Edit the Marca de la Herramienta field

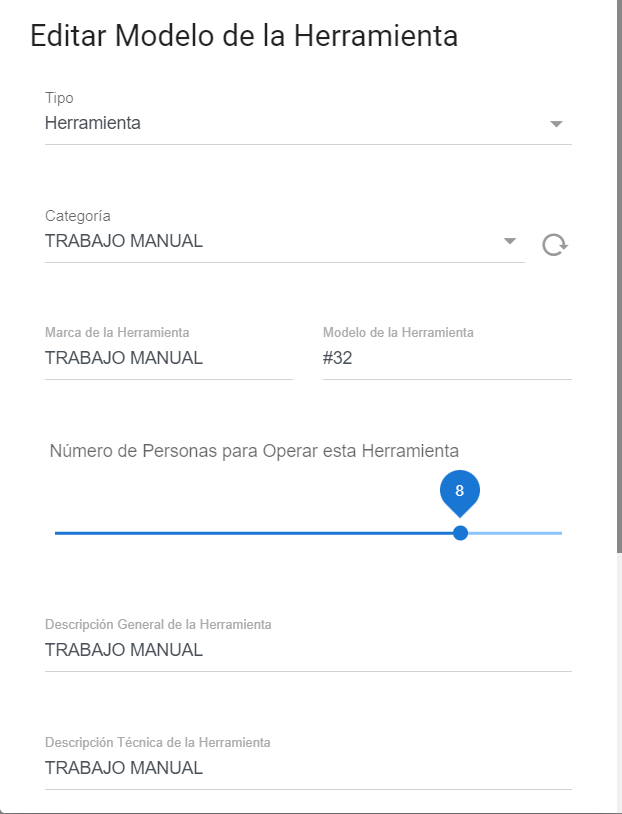click(168, 358)
